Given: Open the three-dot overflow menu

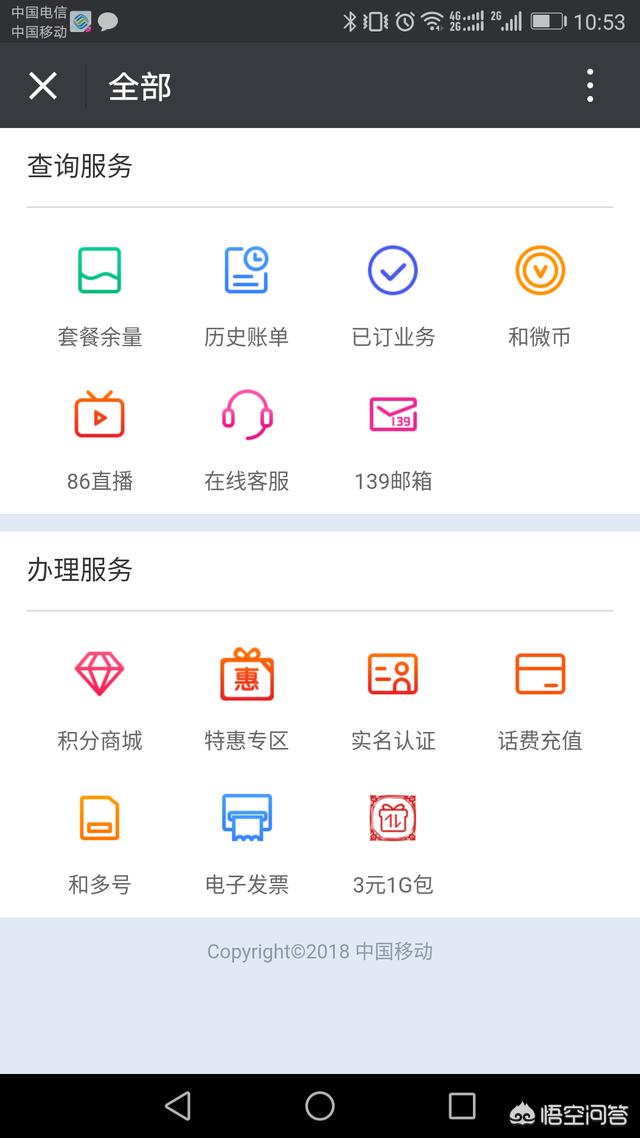Looking at the screenshot, I should (x=590, y=86).
